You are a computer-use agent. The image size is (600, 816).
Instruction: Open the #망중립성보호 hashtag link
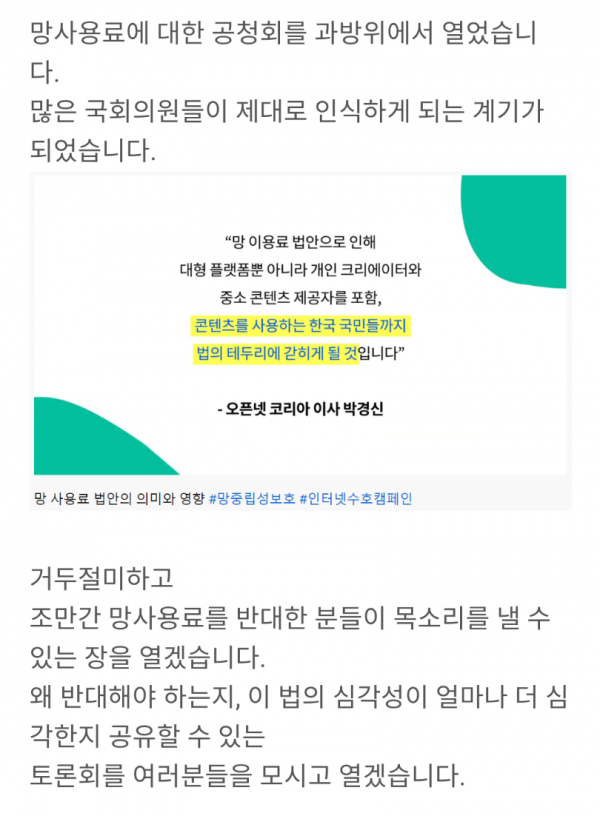point(251,498)
